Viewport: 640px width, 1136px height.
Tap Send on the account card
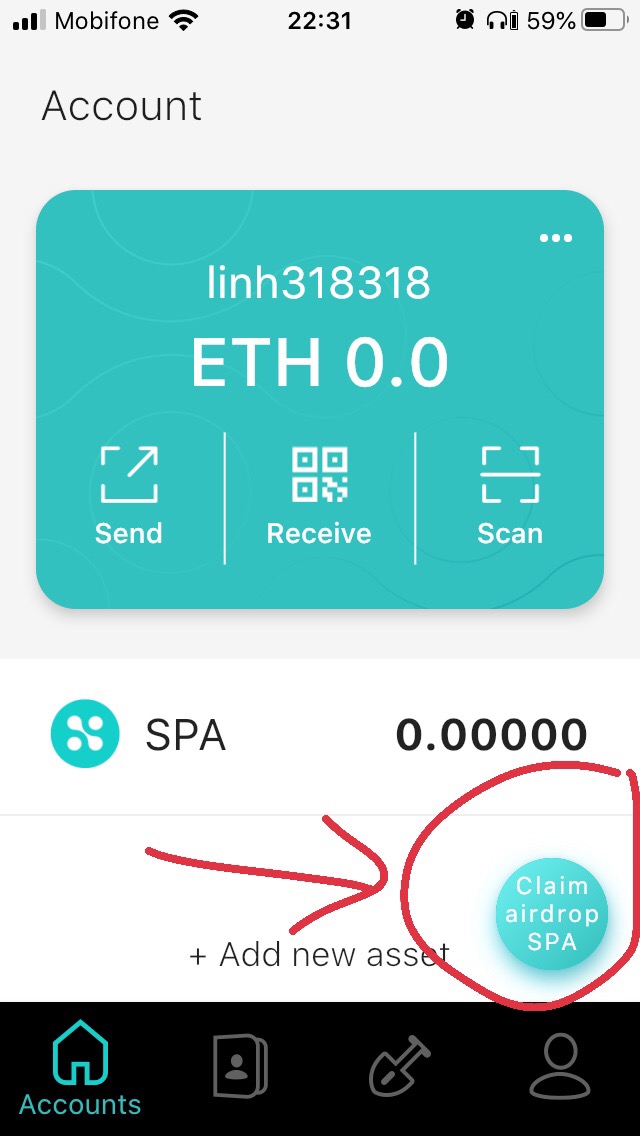128,496
